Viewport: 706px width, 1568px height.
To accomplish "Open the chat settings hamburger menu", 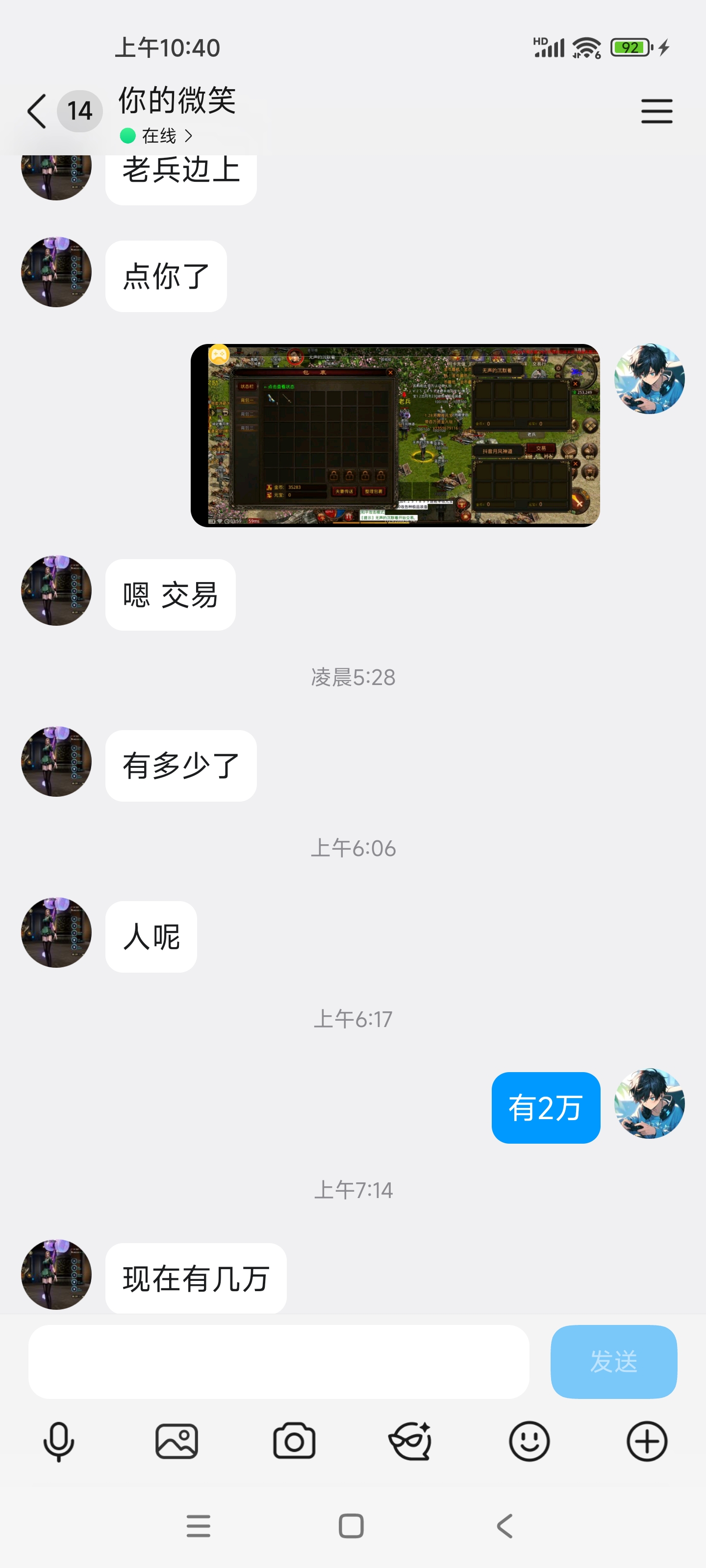I will point(656,111).
